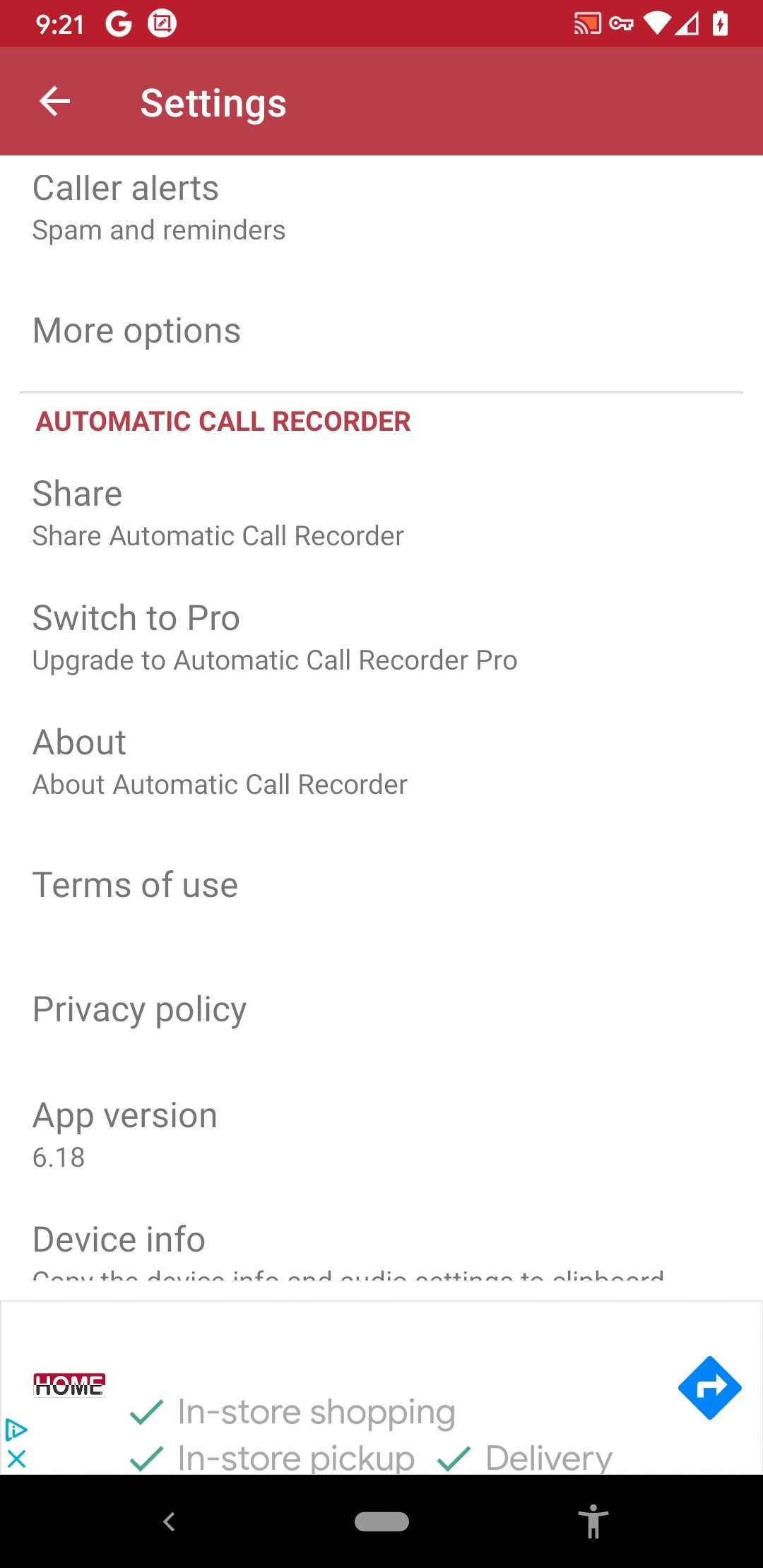Select Switch to Pro upgrade
This screenshot has width=763, height=1568.
(381, 638)
